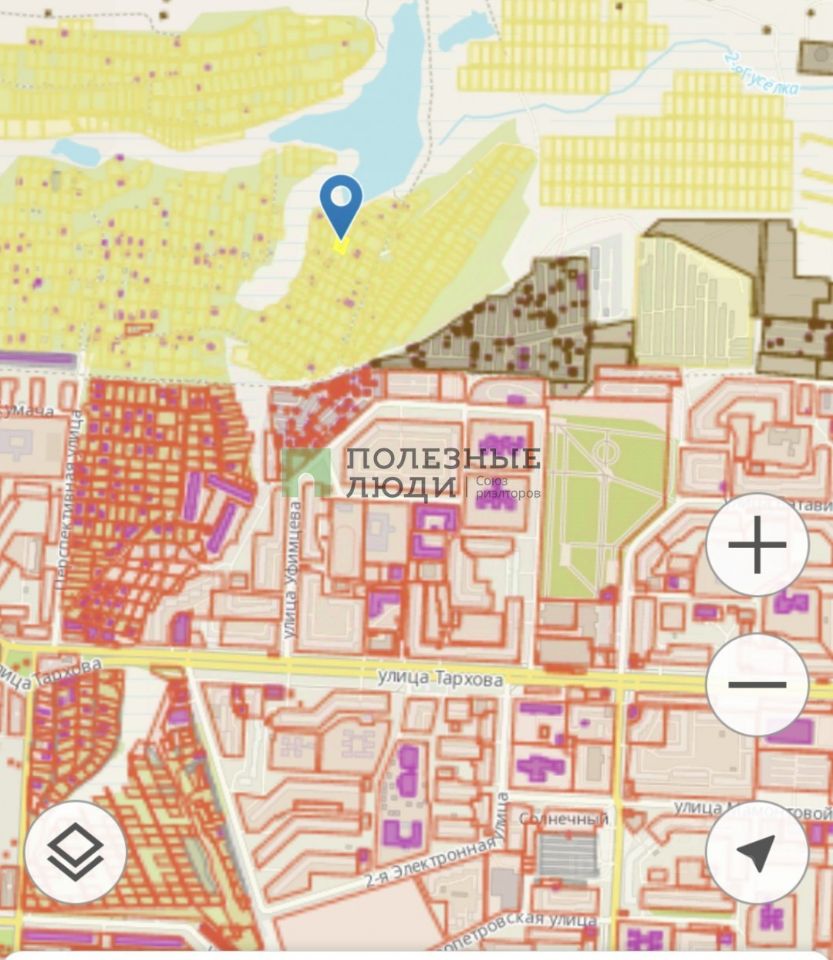
Task: Center map on my location
Action: pyautogui.click(x=757, y=852)
